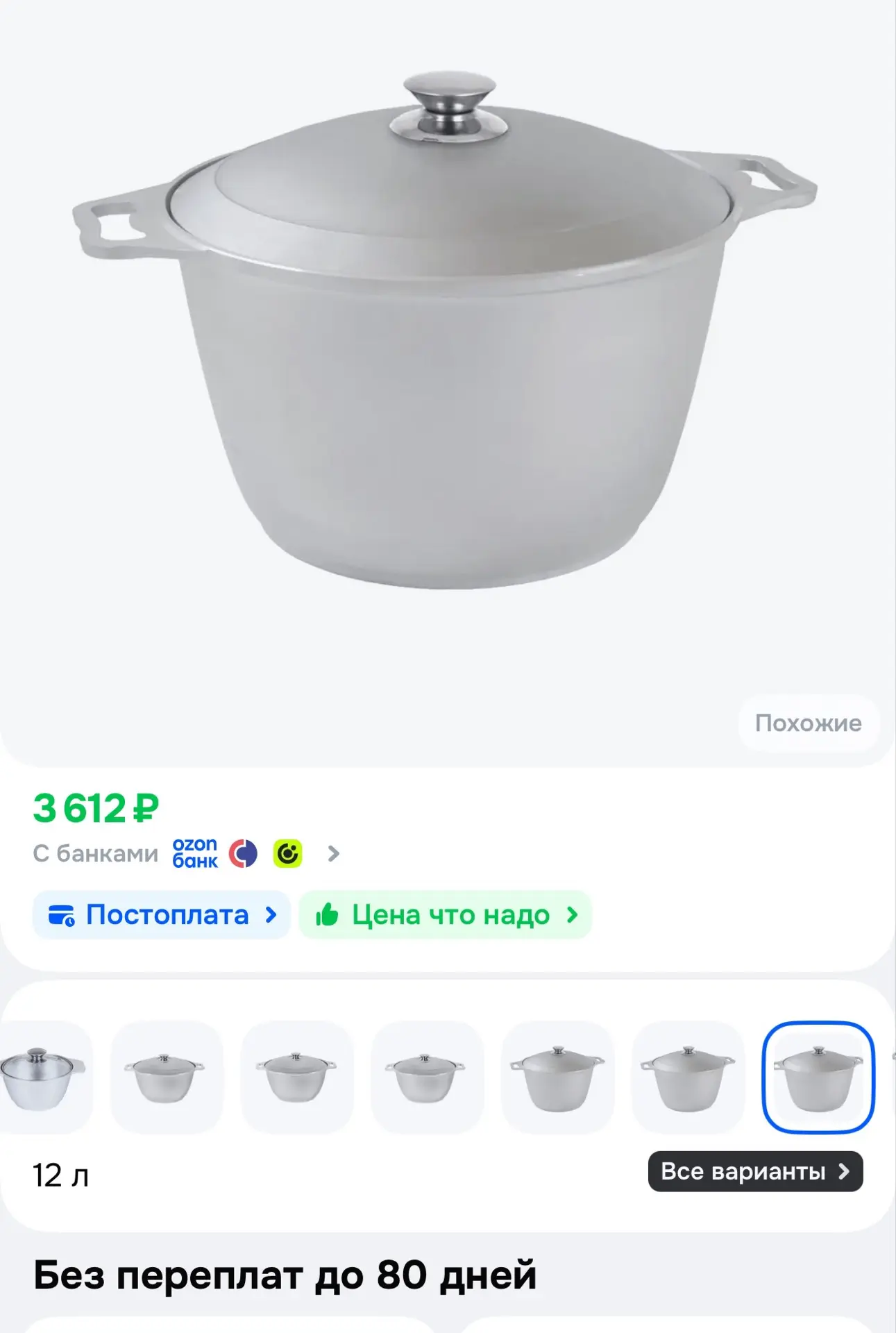Select the glass-lid pot variant thumbnail

click(x=42, y=1078)
